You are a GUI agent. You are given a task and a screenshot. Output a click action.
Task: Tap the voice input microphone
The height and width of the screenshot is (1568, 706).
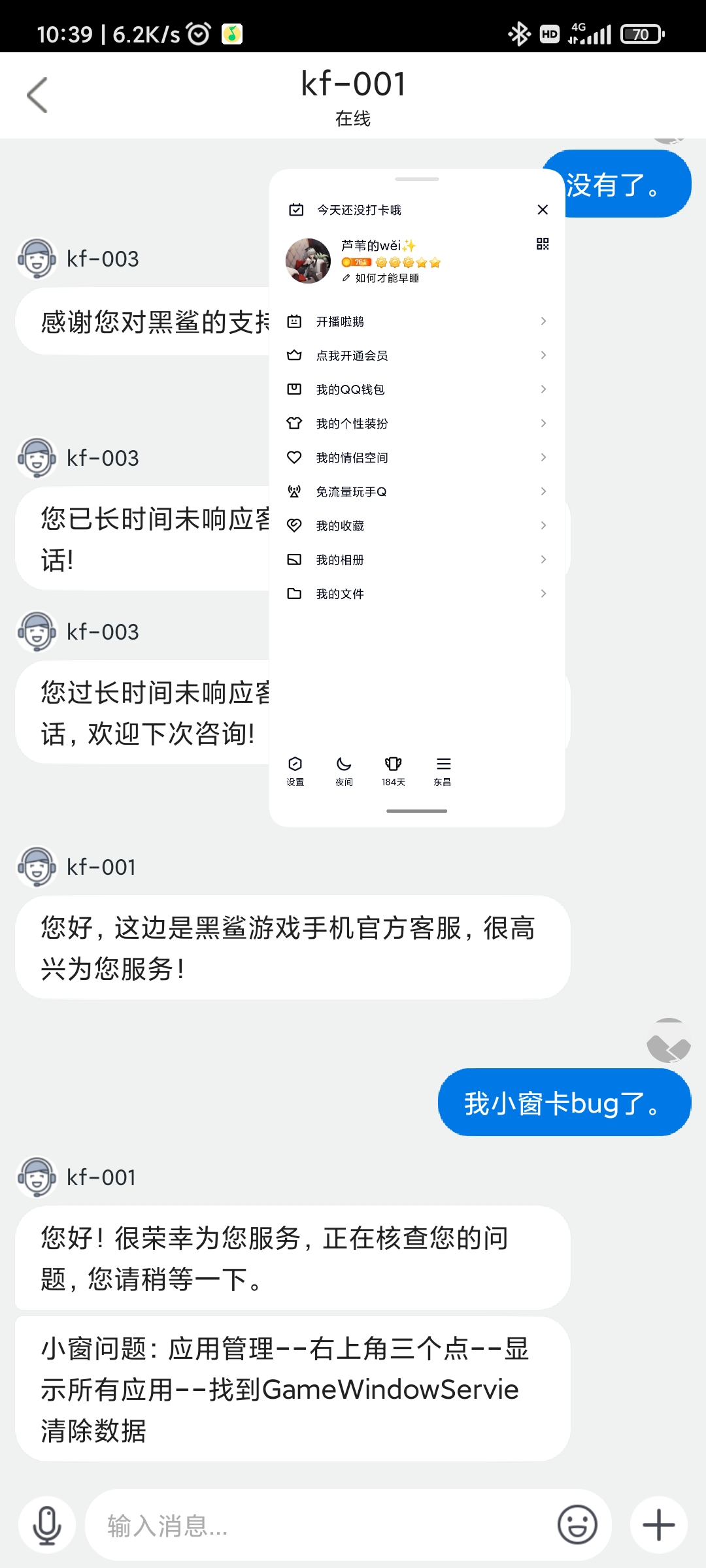pyautogui.click(x=47, y=1526)
